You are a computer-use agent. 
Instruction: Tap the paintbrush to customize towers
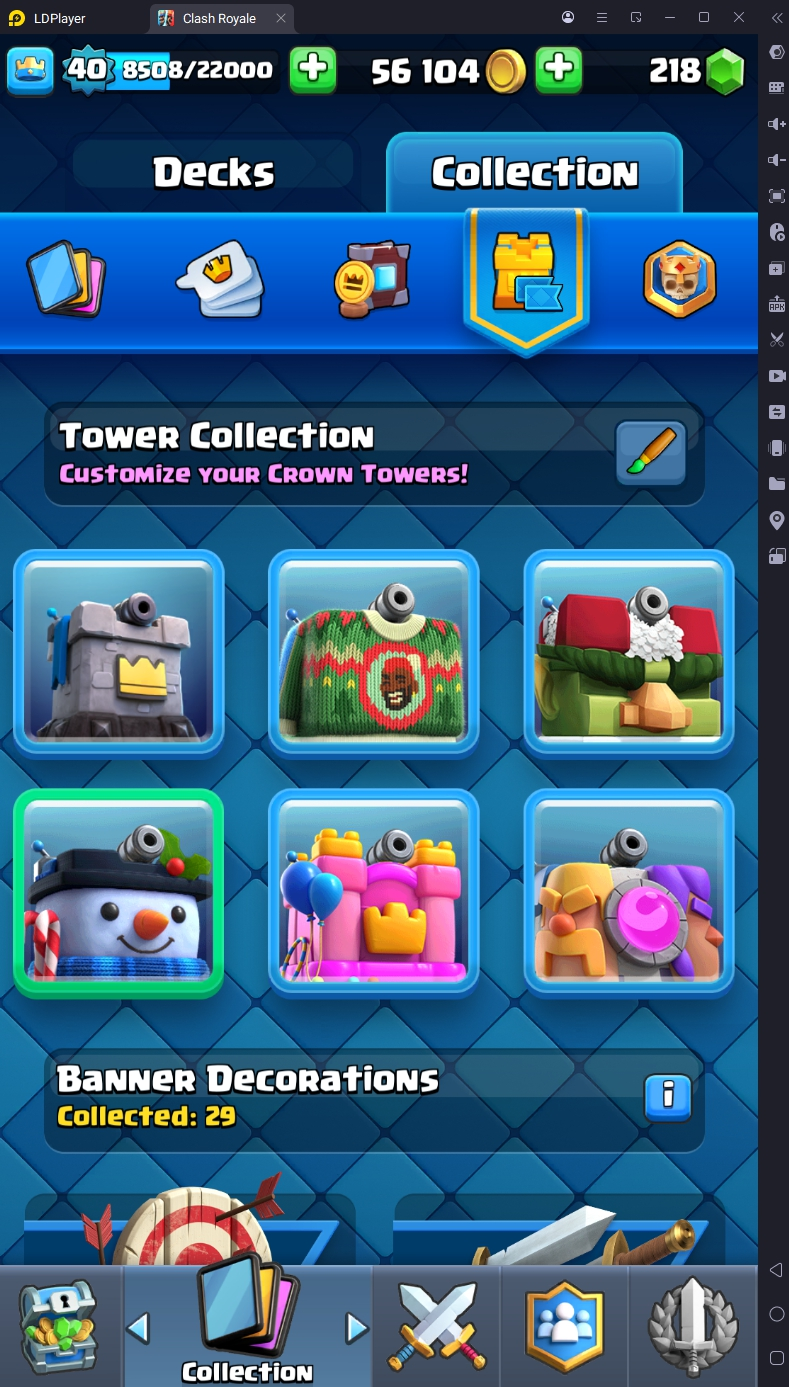[650, 452]
